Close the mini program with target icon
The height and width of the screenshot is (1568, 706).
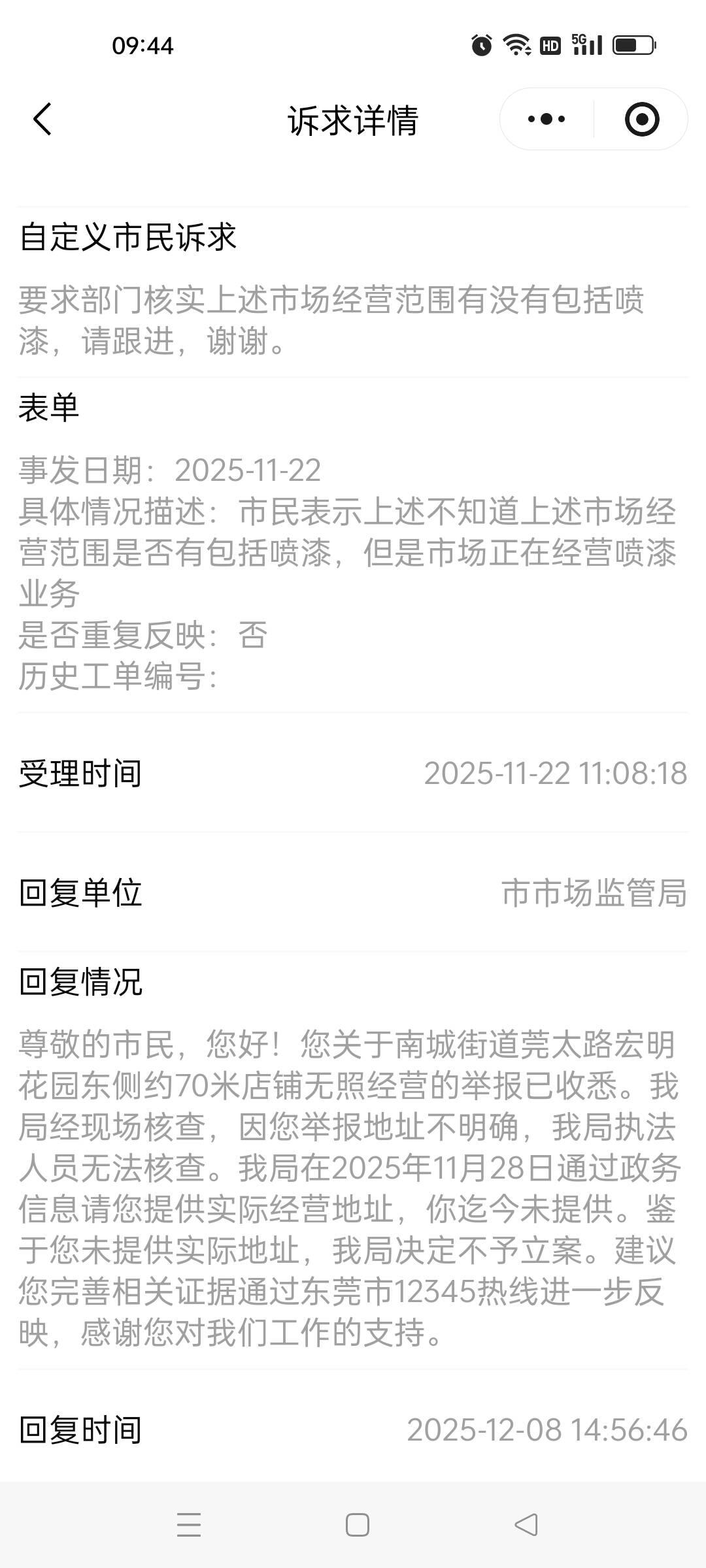(x=641, y=120)
